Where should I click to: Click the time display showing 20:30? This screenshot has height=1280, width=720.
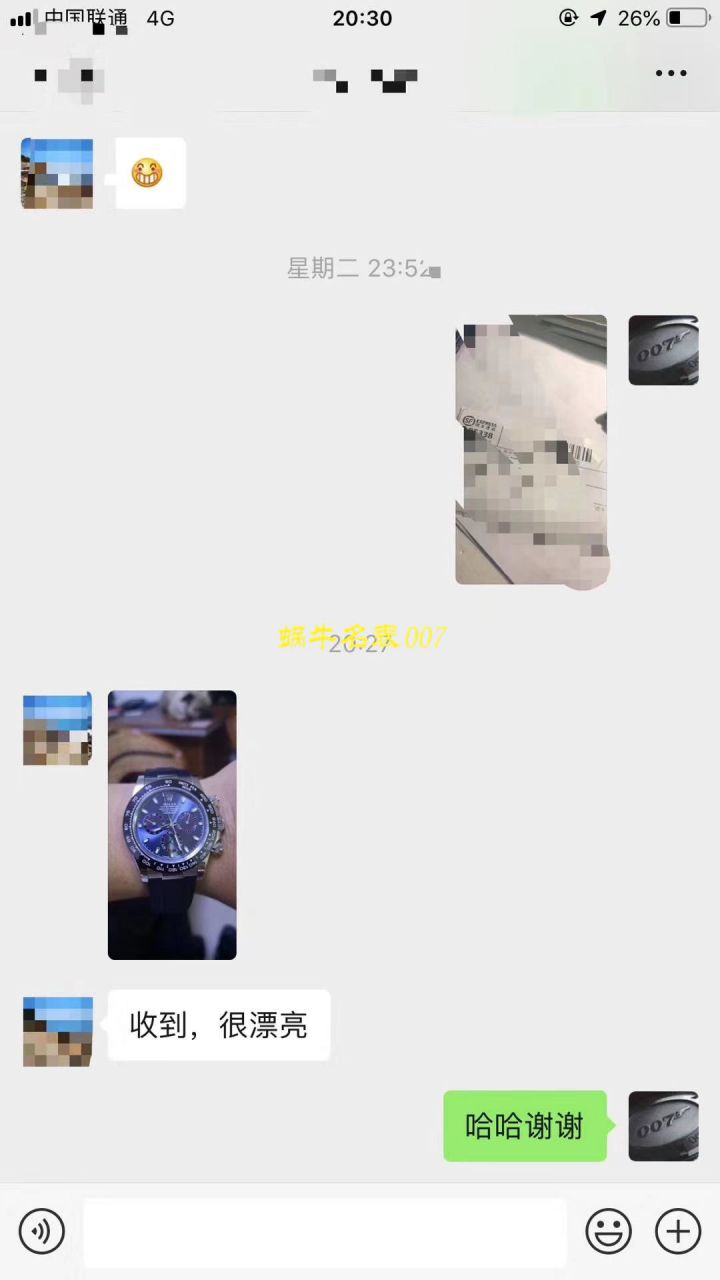[361, 17]
